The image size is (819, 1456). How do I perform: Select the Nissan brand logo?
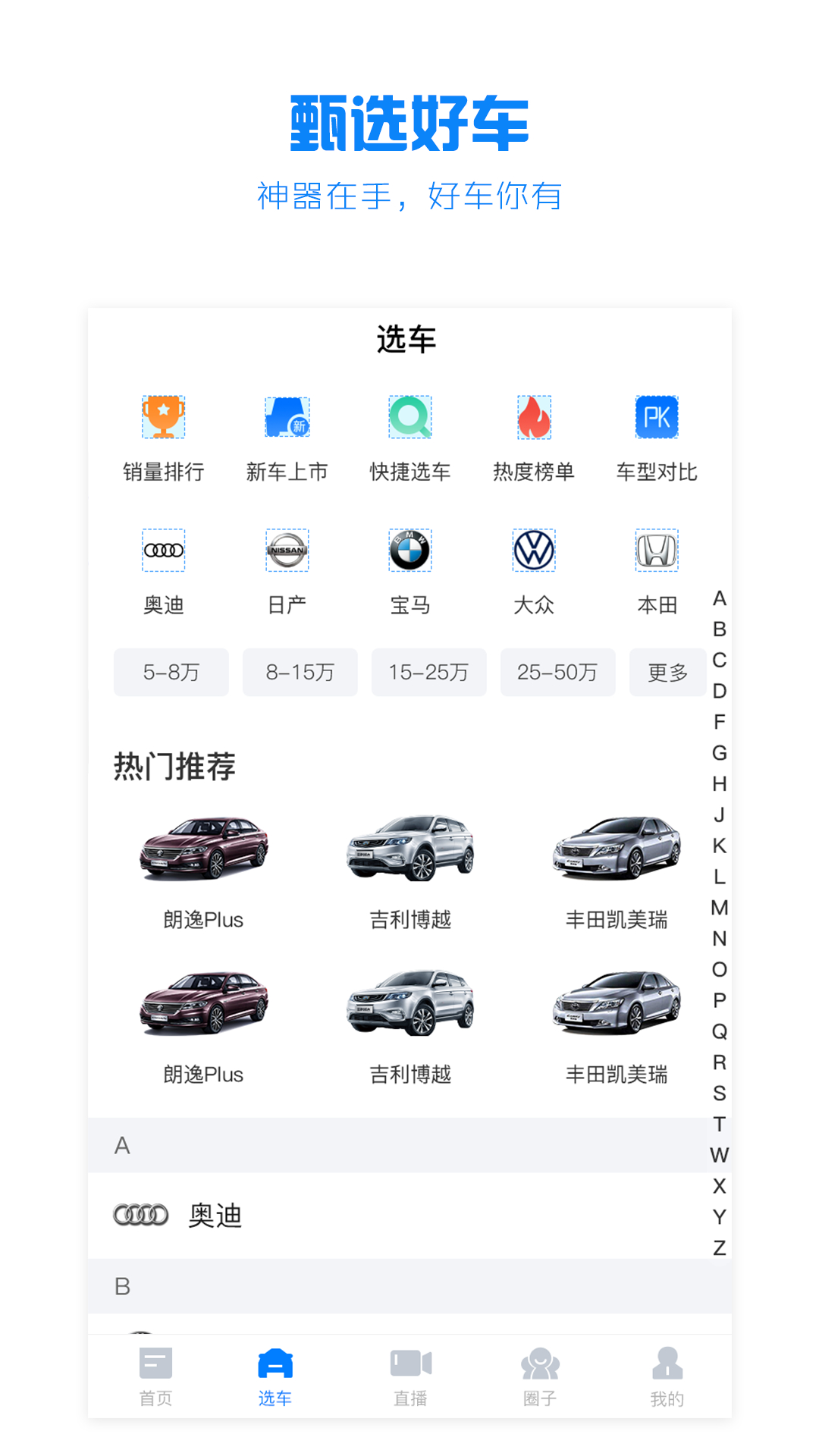click(x=286, y=551)
